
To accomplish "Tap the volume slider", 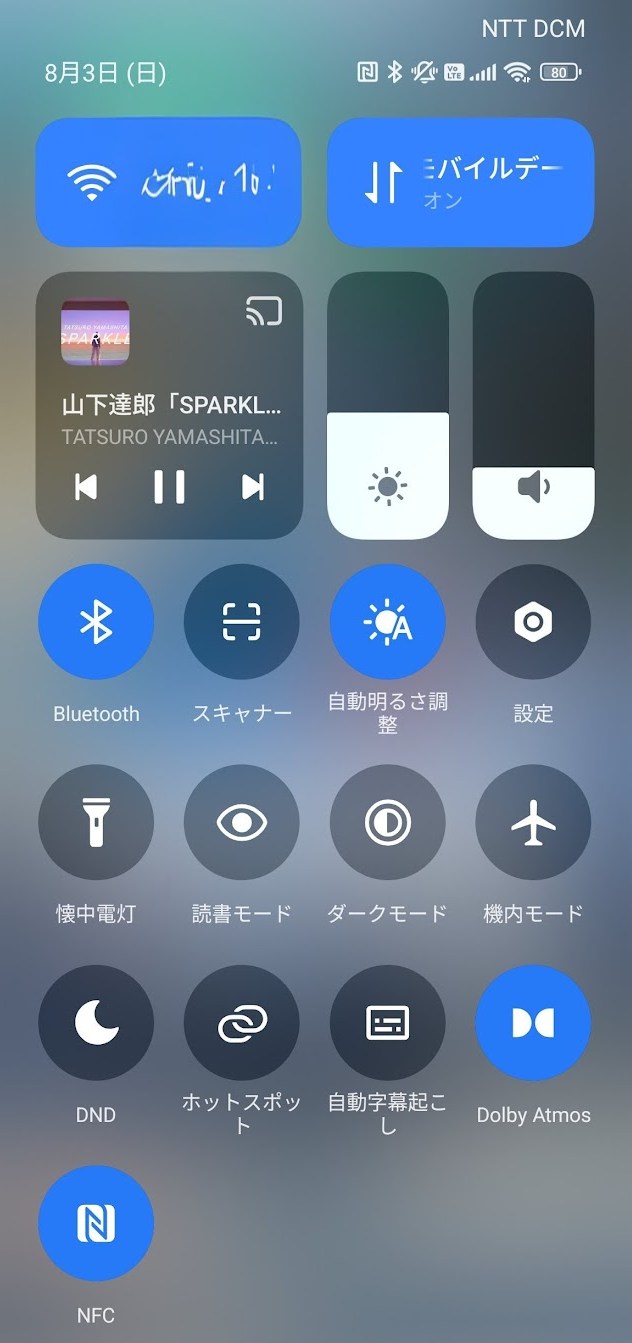I will click(x=533, y=405).
